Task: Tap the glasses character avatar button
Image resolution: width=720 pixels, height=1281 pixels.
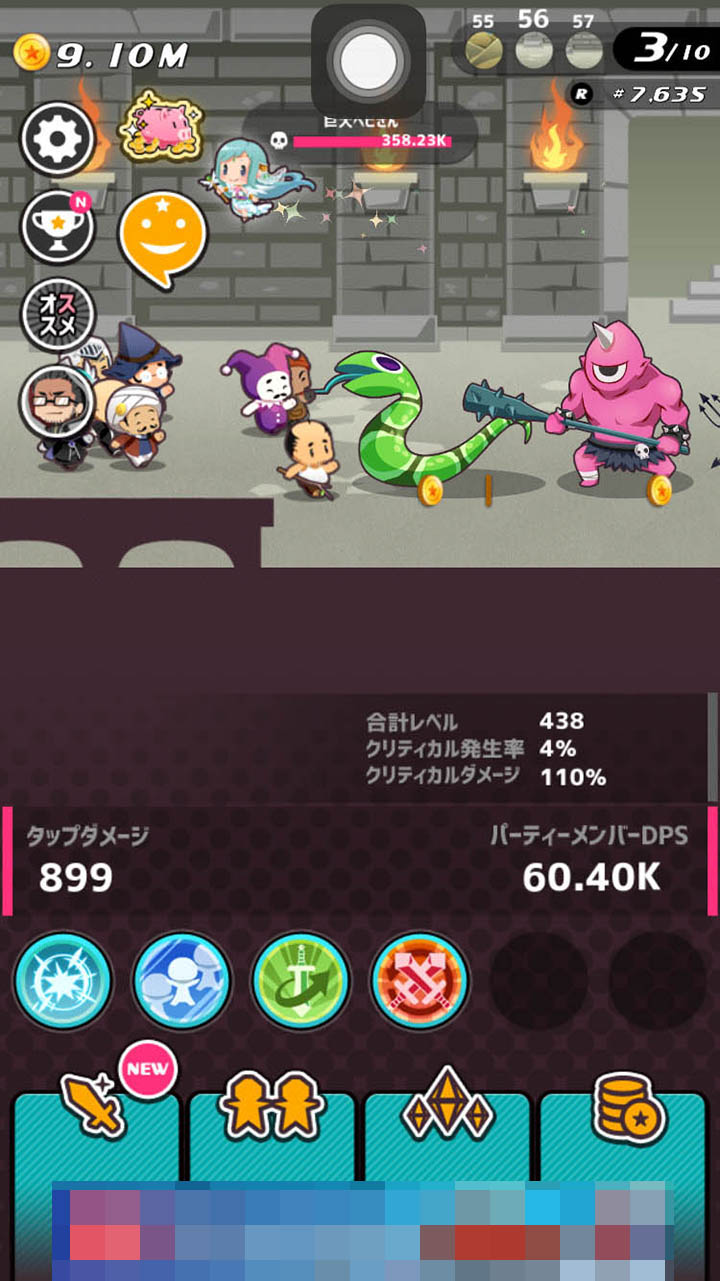Action: pyautogui.click(x=58, y=401)
